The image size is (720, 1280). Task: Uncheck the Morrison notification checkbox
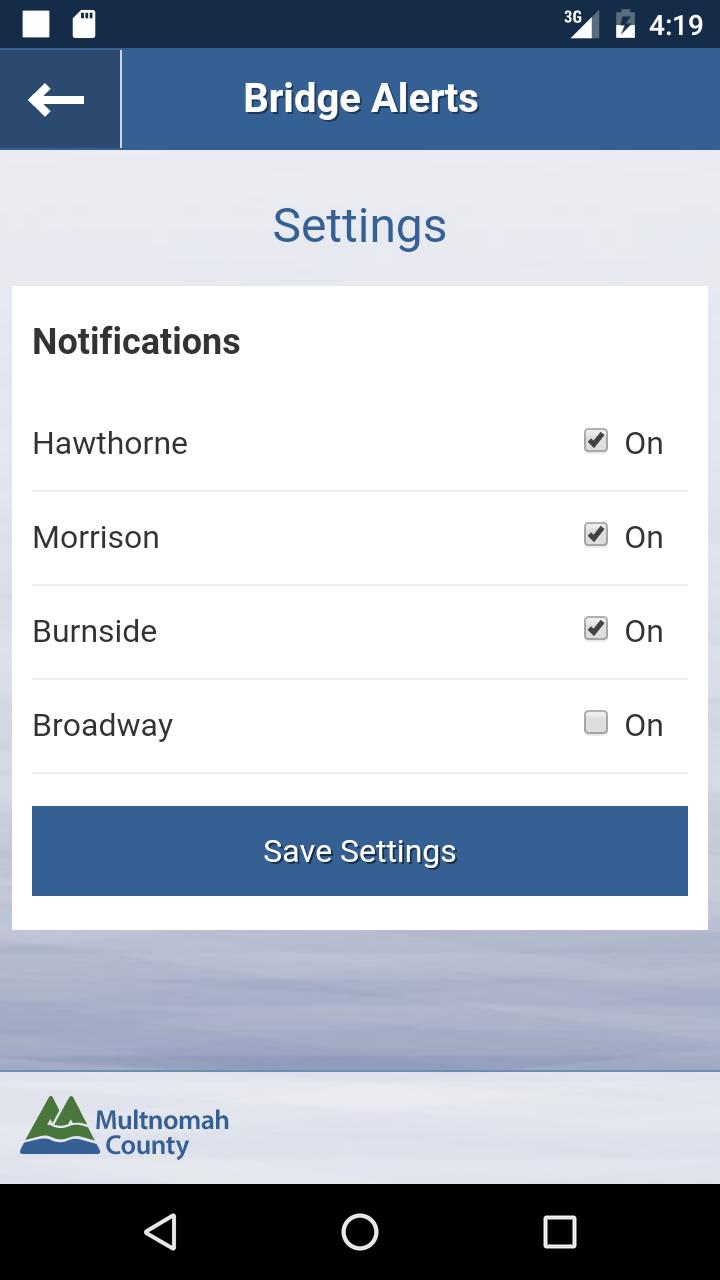[596, 534]
